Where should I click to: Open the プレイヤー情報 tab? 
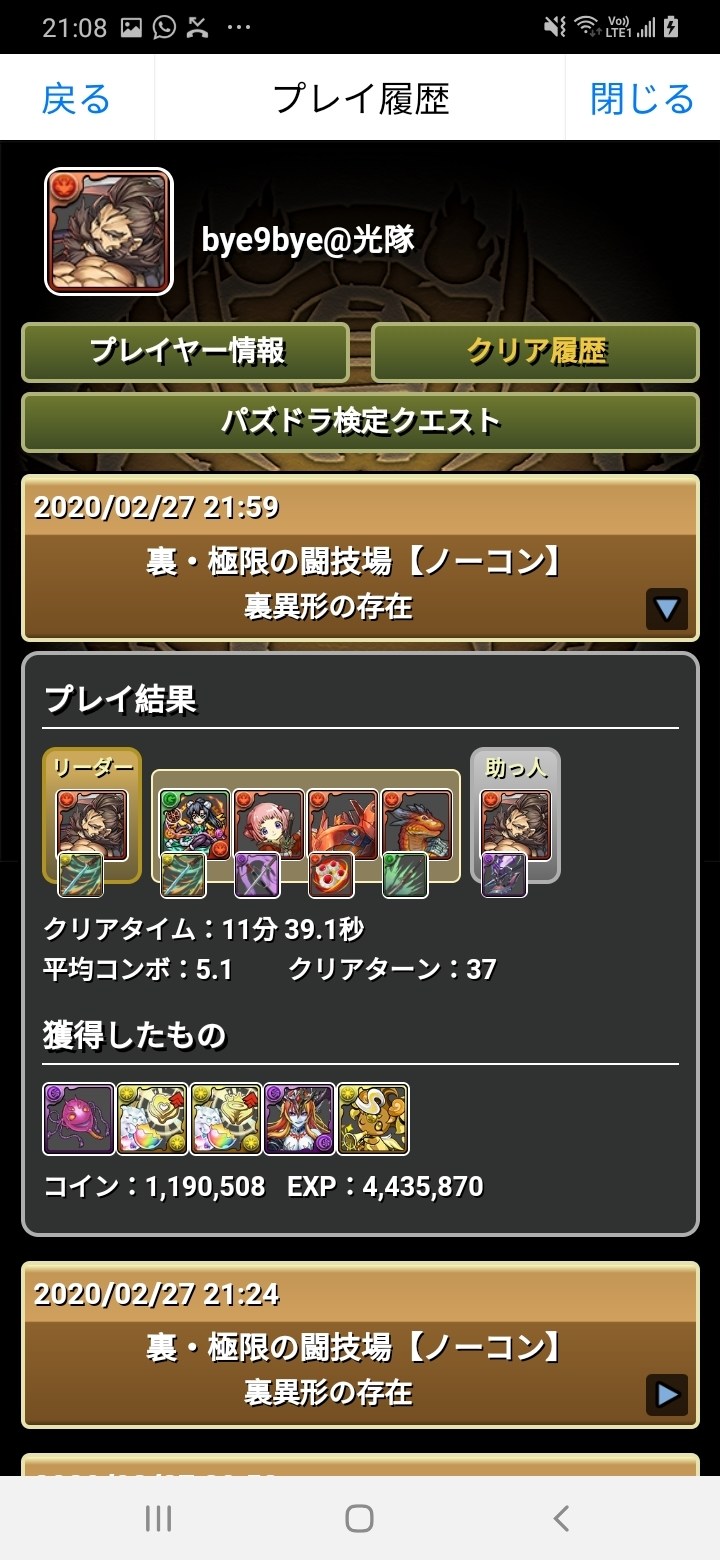(x=186, y=352)
